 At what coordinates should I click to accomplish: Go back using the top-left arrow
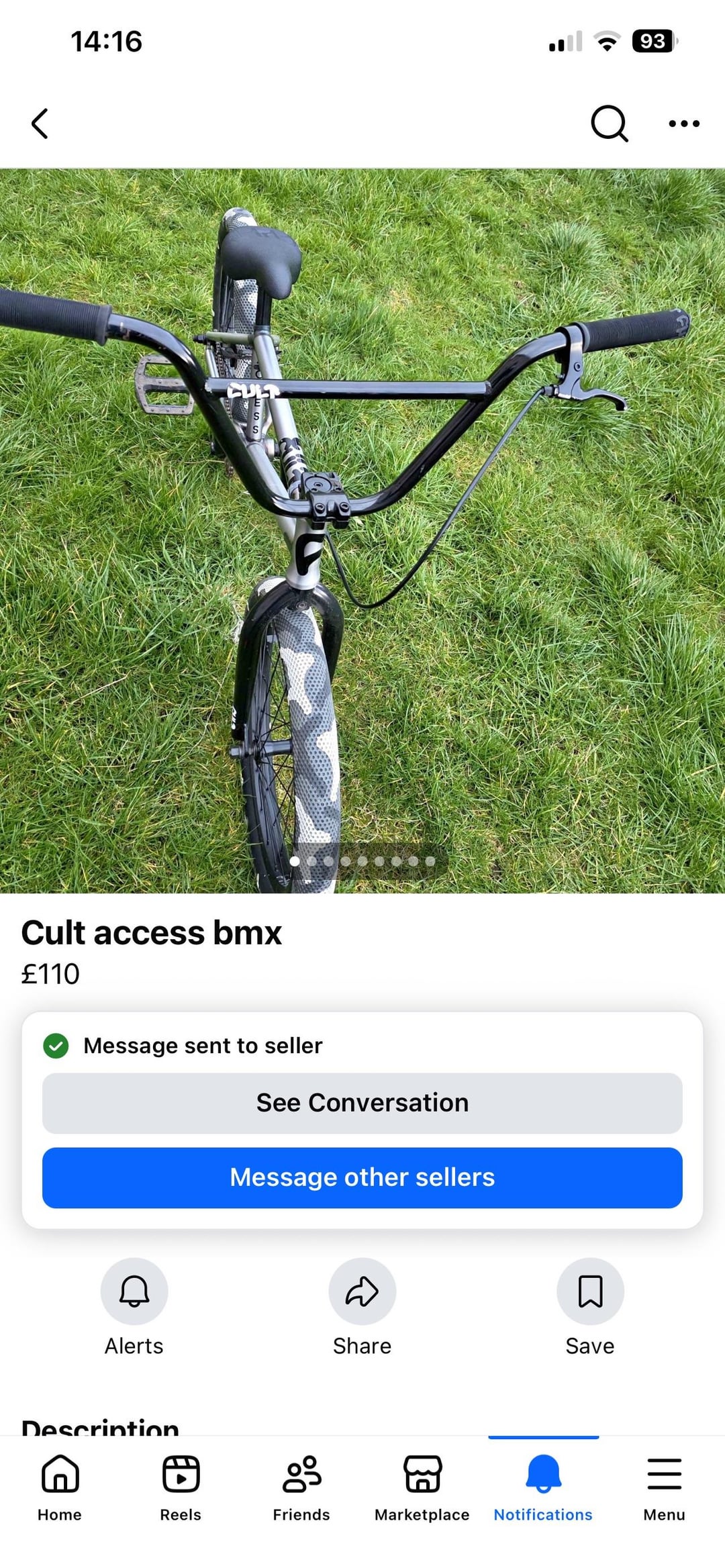(x=40, y=124)
